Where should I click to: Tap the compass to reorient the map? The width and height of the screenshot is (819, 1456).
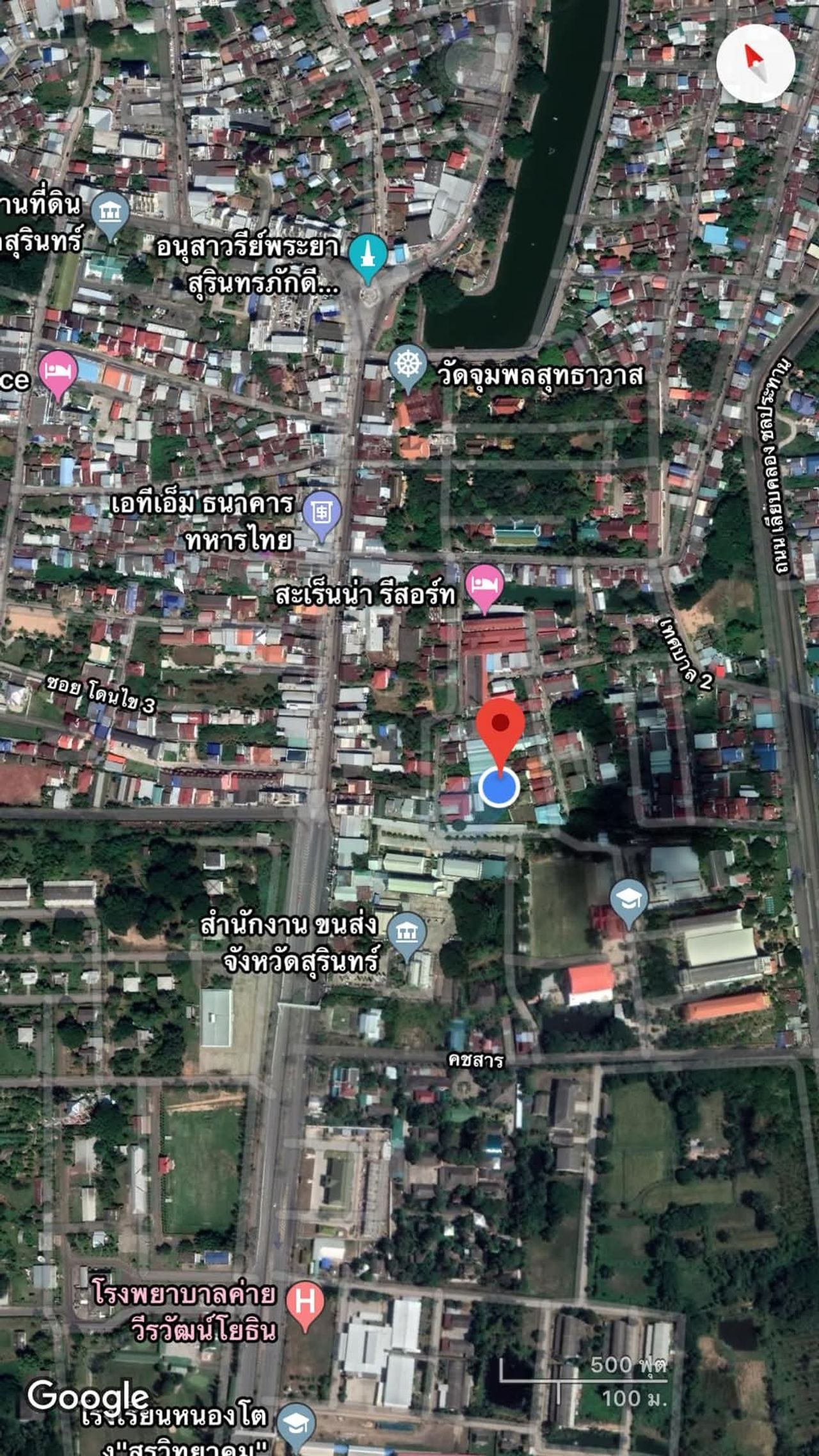pos(756,63)
